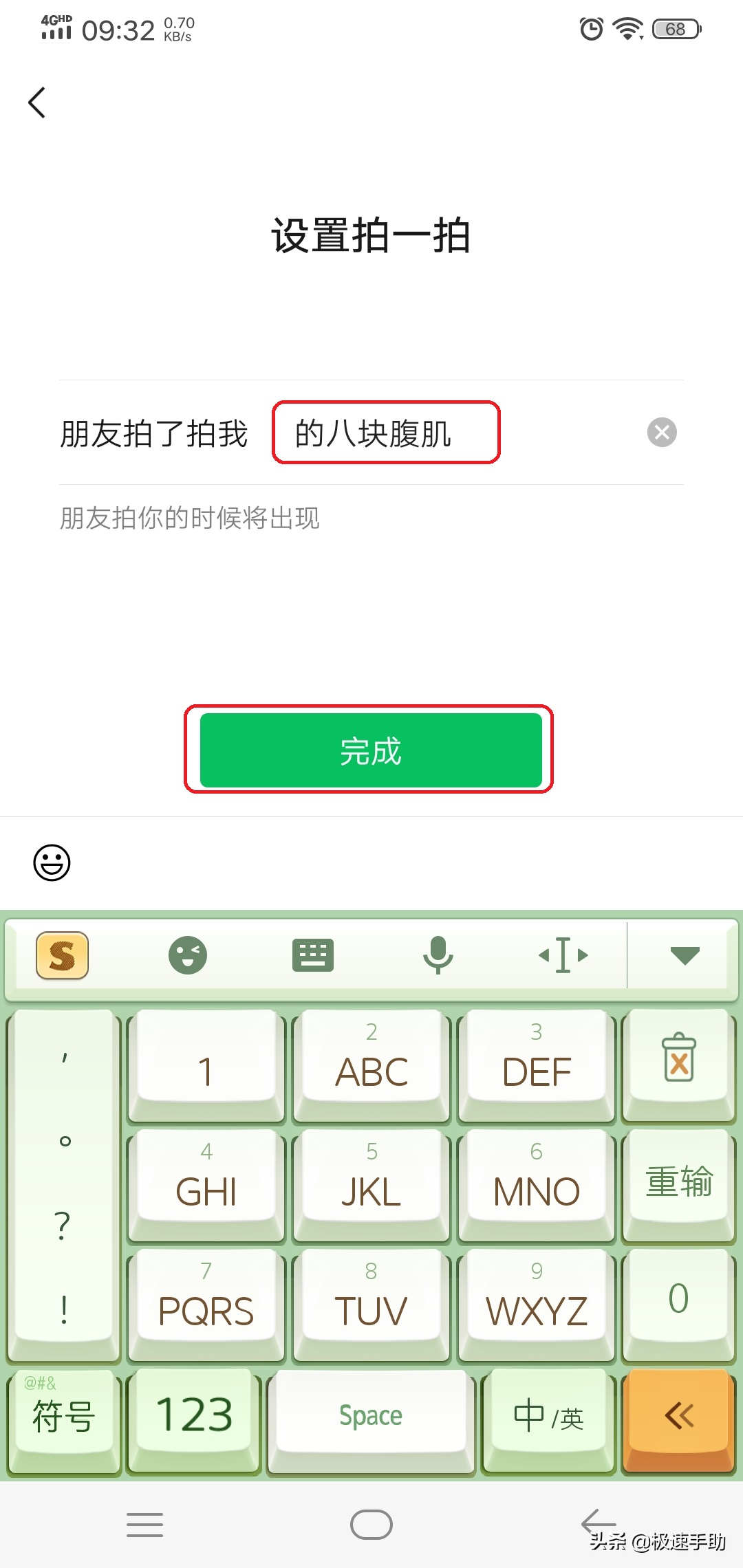Viewport: 743px width, 1568px height.
Task: Tap the 重输 re-enter key
Action: [x=679, y=1182]
